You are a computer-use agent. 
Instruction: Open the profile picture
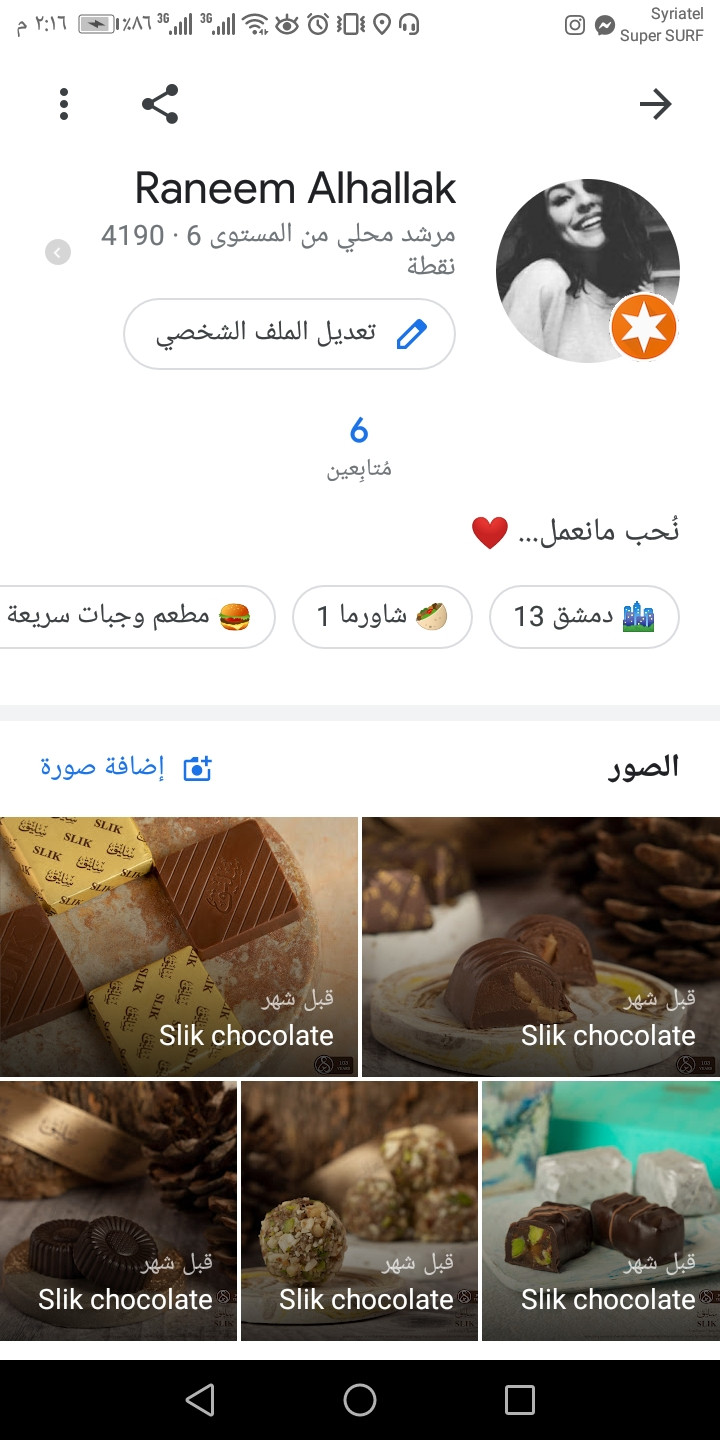pyautogui.click(x=587, y=270)
